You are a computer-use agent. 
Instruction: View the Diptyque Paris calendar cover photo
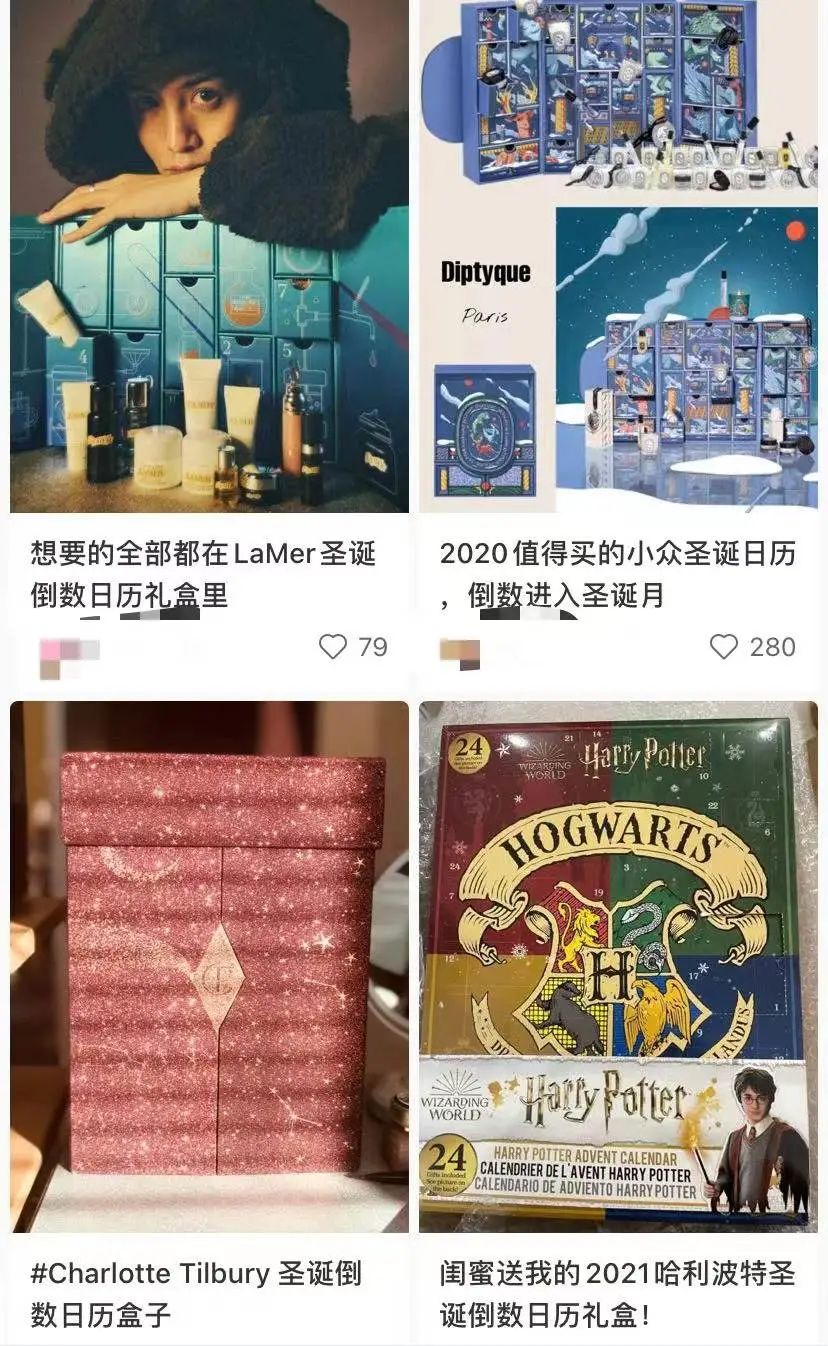pos(620,260)
